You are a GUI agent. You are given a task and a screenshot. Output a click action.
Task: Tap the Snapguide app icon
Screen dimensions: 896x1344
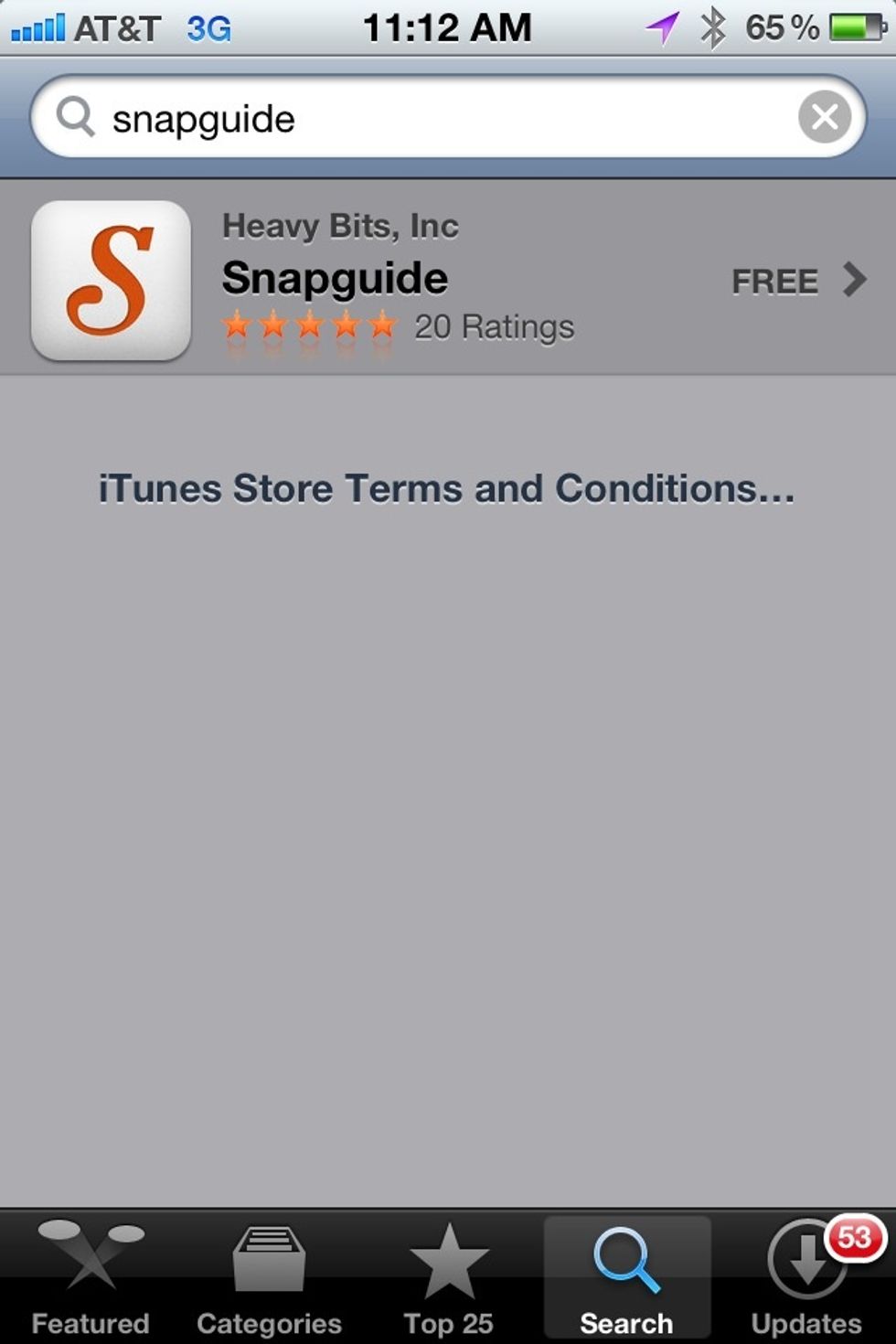click(109, 280)
